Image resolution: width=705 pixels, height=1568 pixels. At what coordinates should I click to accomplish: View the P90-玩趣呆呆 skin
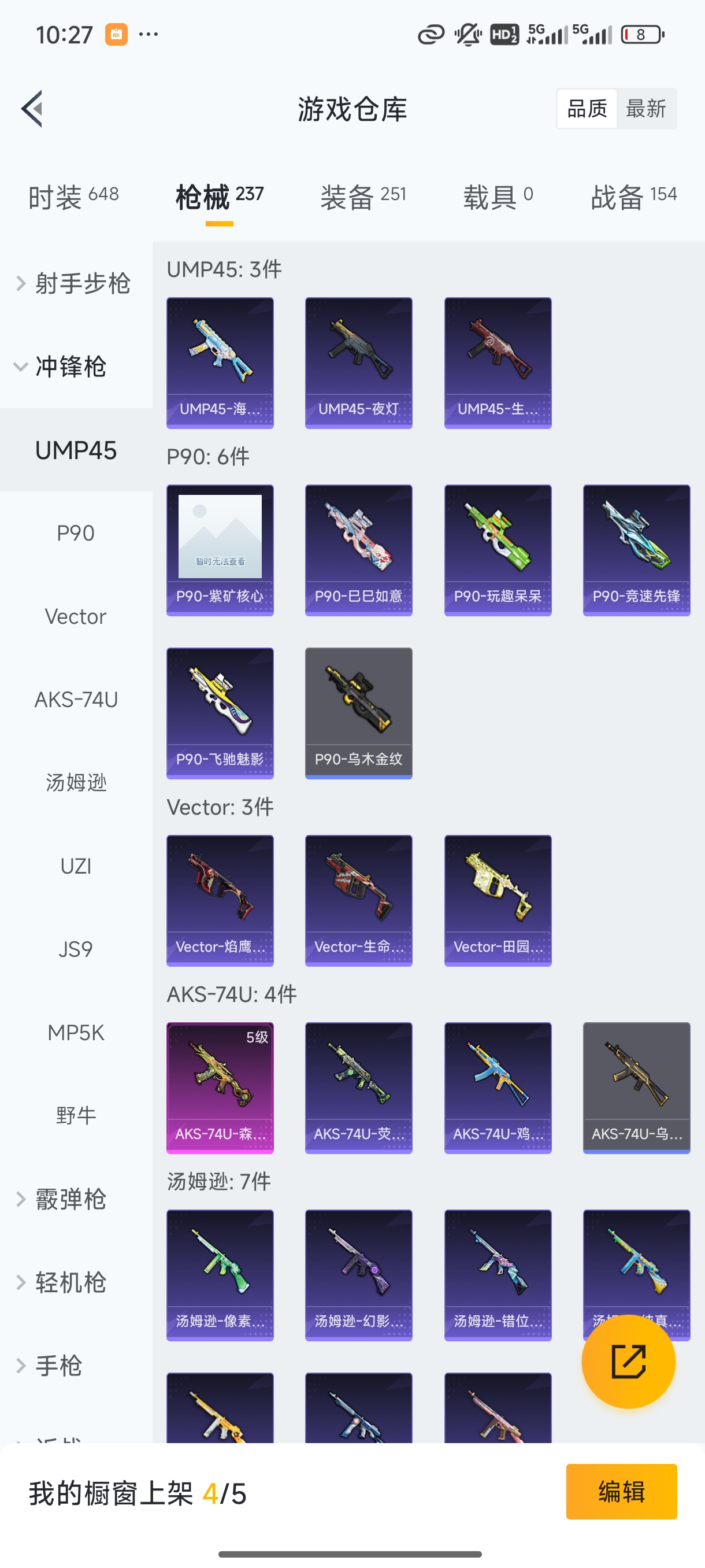coord(498,550)
